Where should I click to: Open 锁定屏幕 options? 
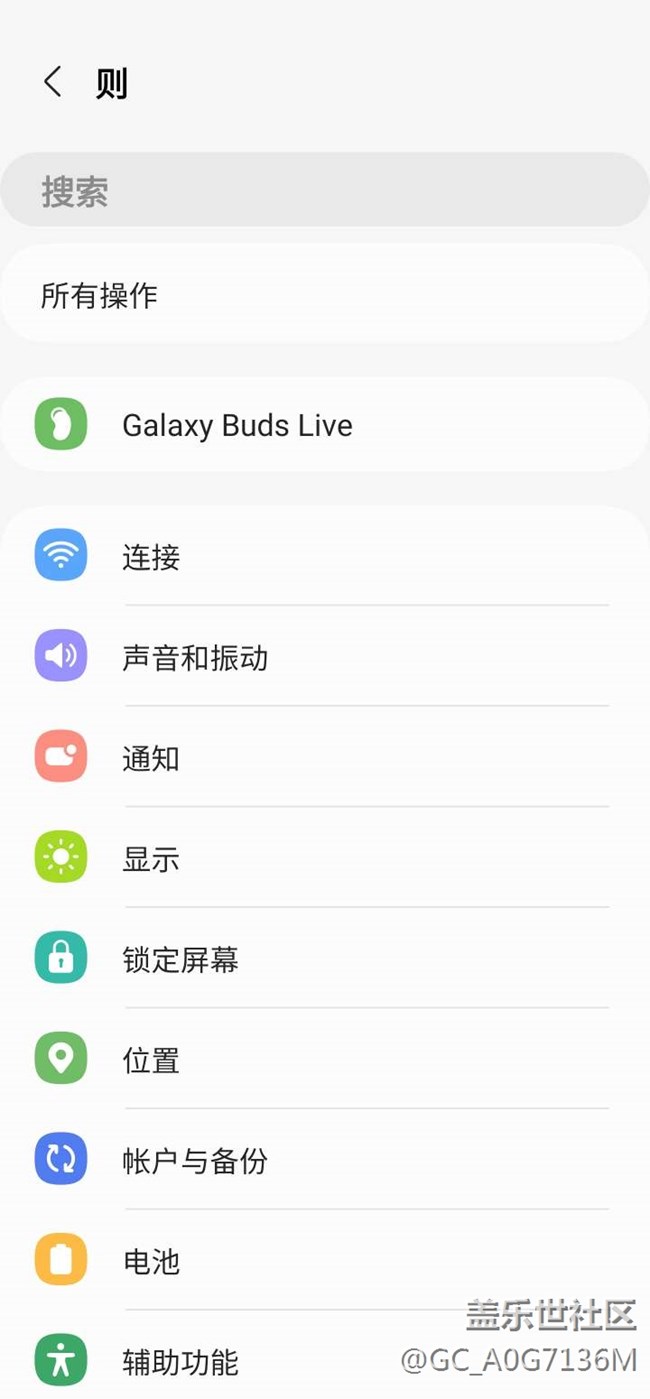[325, 960]
